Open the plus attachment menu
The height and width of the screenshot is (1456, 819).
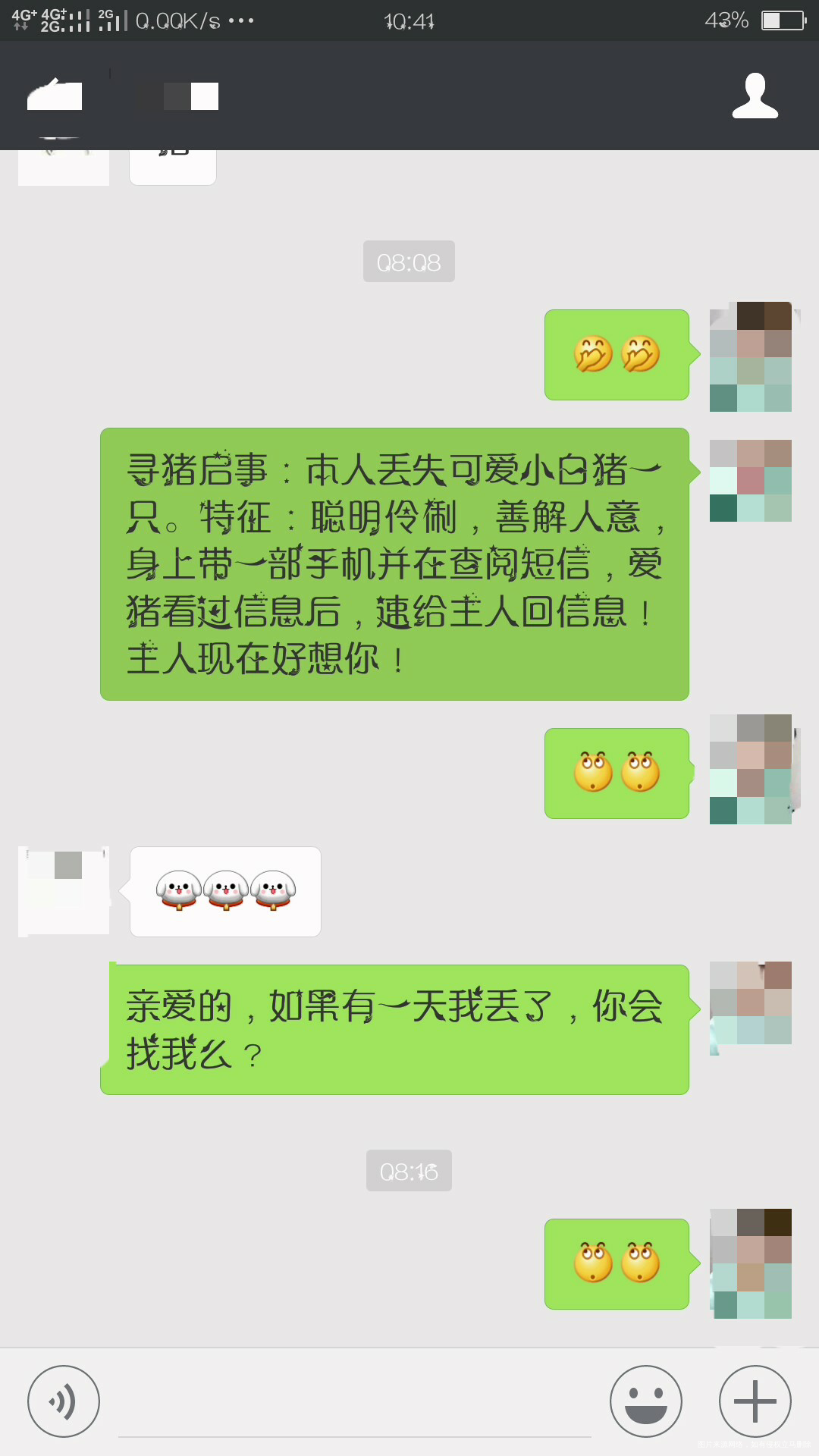pos(753,1400)
